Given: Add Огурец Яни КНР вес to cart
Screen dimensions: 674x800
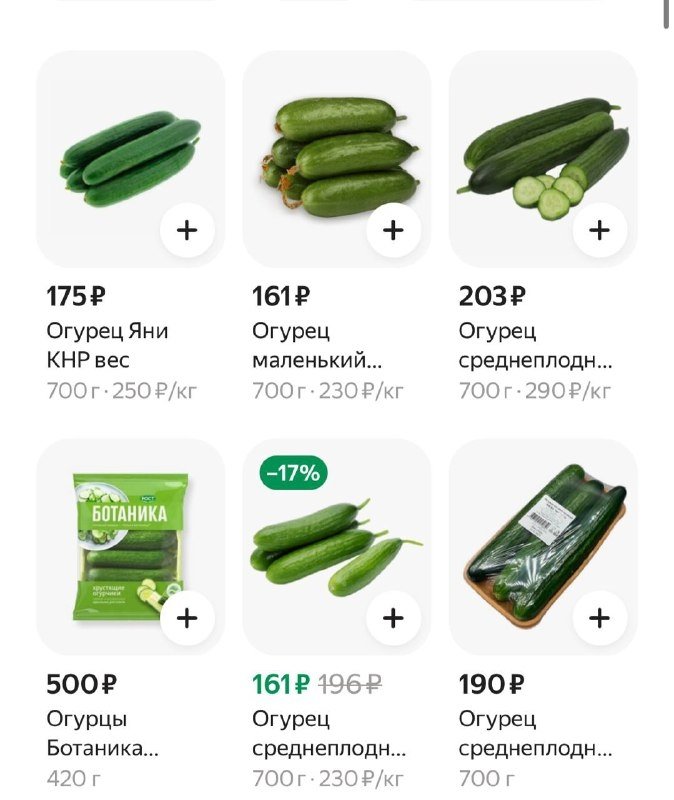Looking at the screenshot, I should pyautogui.click(x=187, y=231).
